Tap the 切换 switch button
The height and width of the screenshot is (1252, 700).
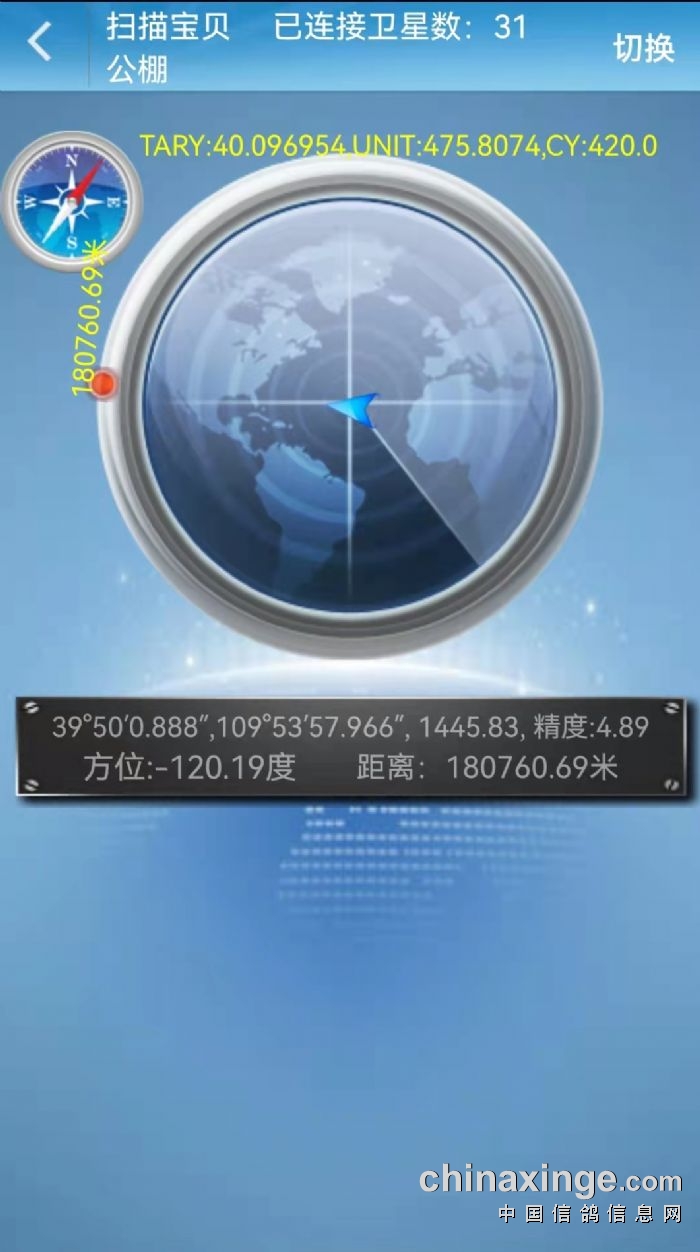[643, 47]
